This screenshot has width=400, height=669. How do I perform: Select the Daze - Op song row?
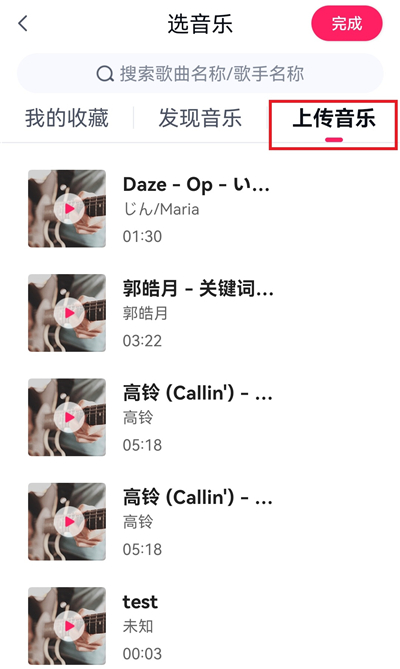coord(200,209)
